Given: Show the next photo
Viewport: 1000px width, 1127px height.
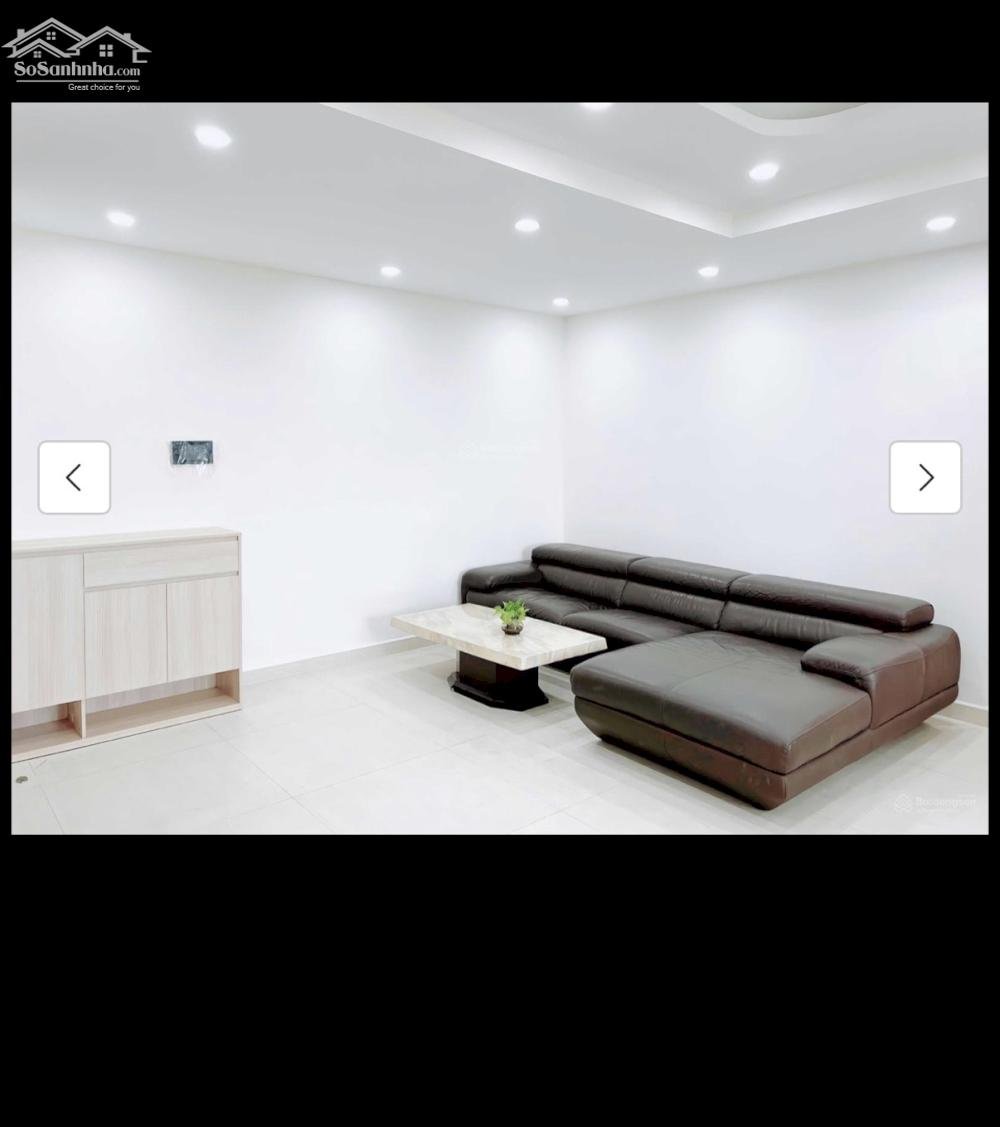Looking at the screenshot, I should point(925,477).
